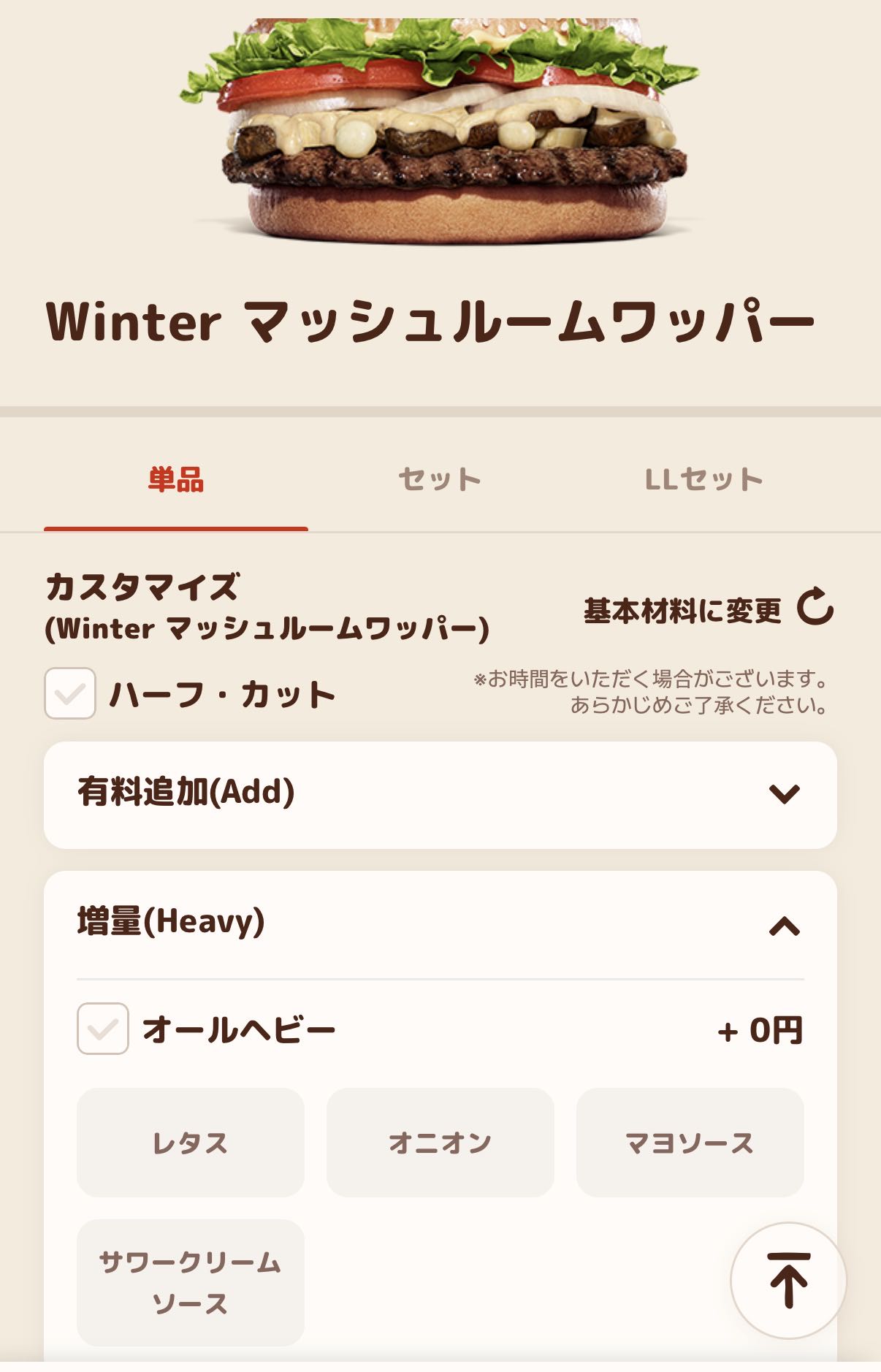
Task: Tap the scroll-to-top arrow button
Action: pyautogui.click(x=788, y=1280)
